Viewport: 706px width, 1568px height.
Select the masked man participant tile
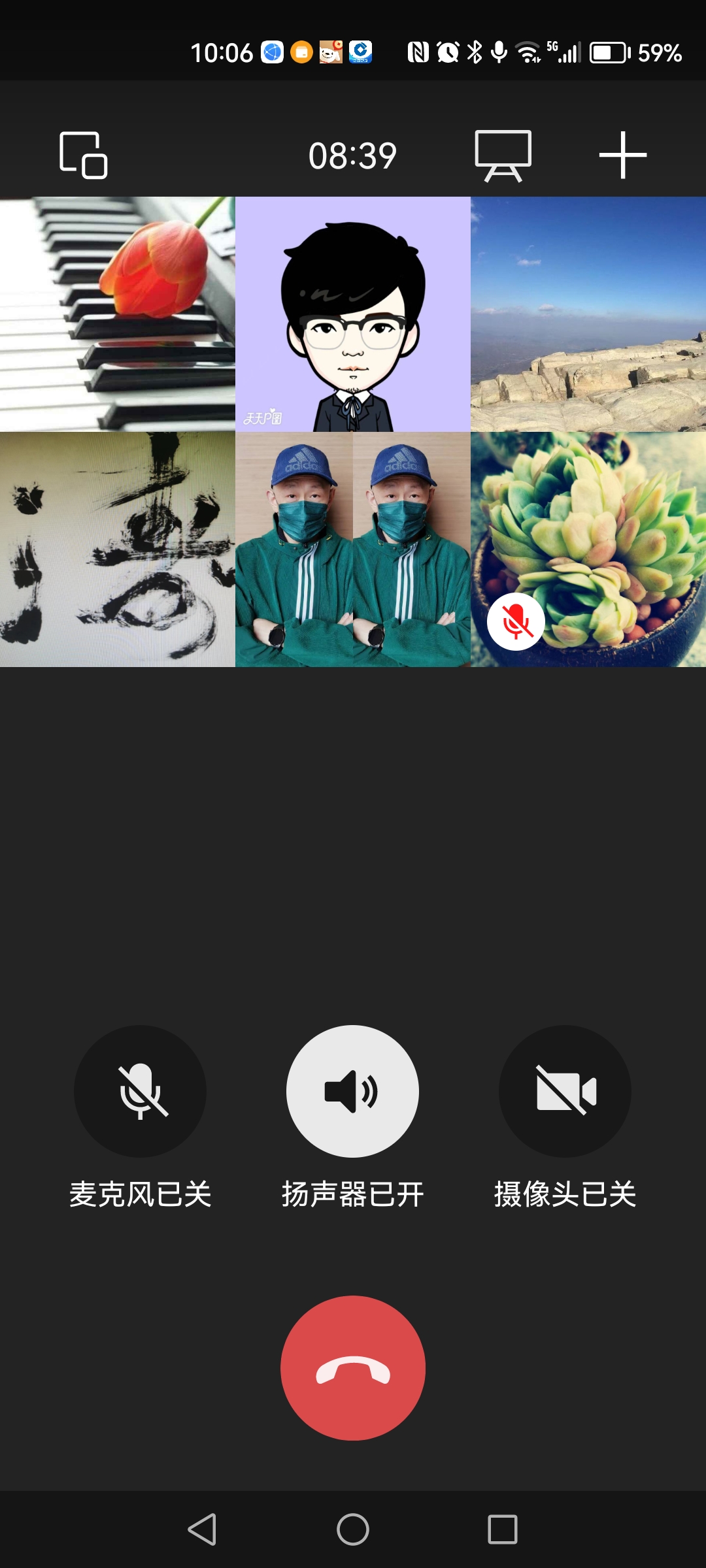[353, 549]
